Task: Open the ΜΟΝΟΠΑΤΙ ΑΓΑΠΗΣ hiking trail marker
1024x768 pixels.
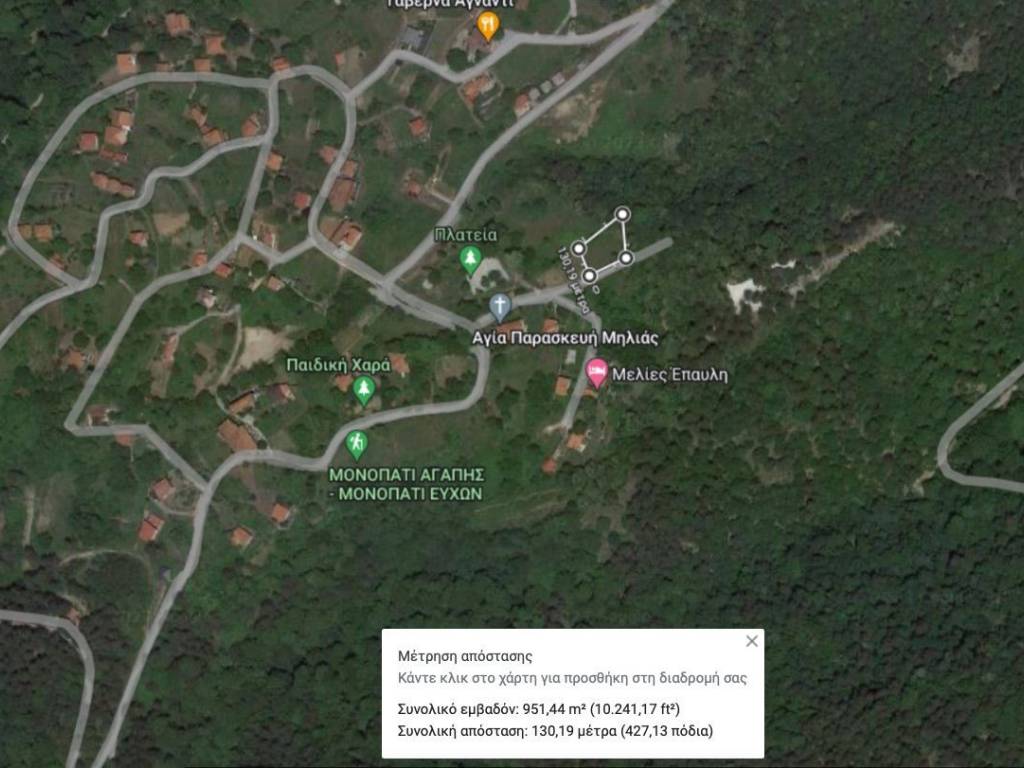Action: pyautogui.click(x=356, y=443)
